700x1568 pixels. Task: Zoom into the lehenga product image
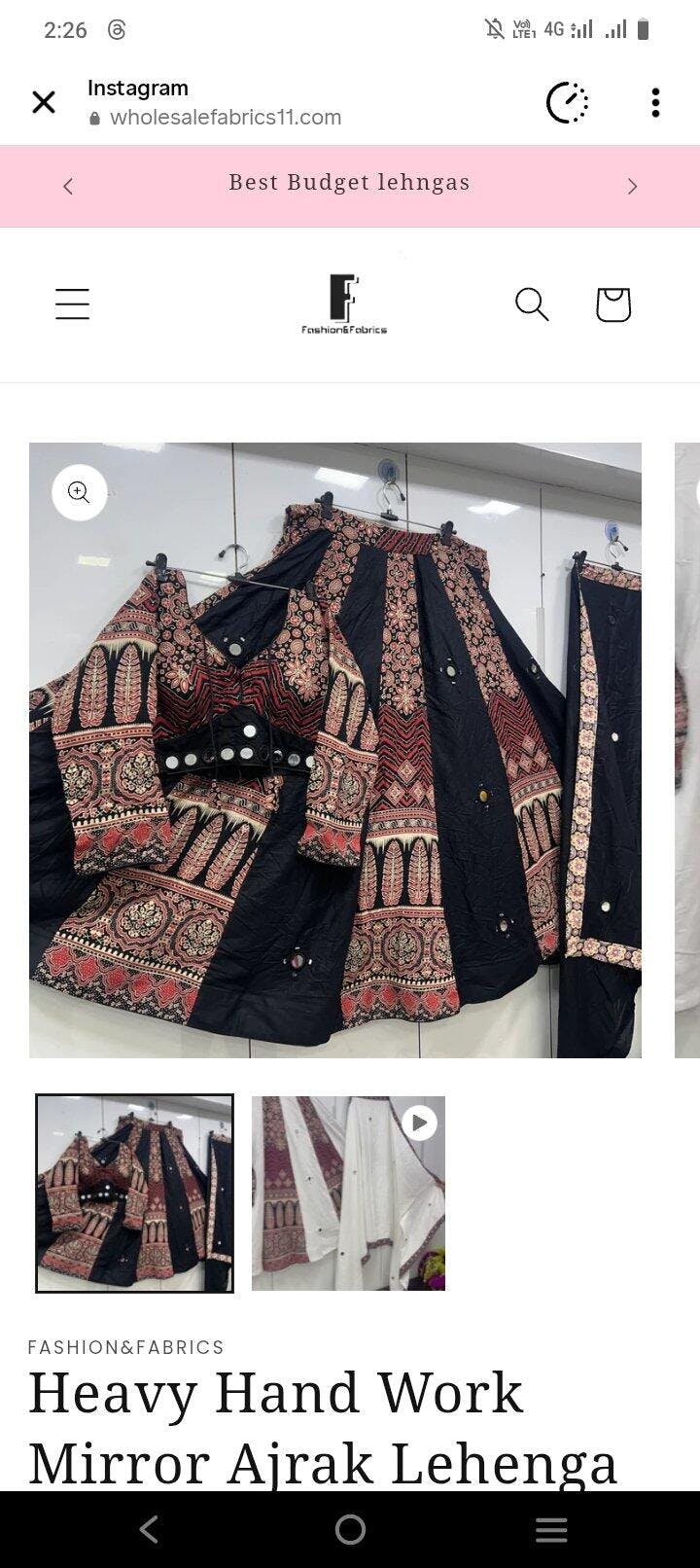click(80, 492)
